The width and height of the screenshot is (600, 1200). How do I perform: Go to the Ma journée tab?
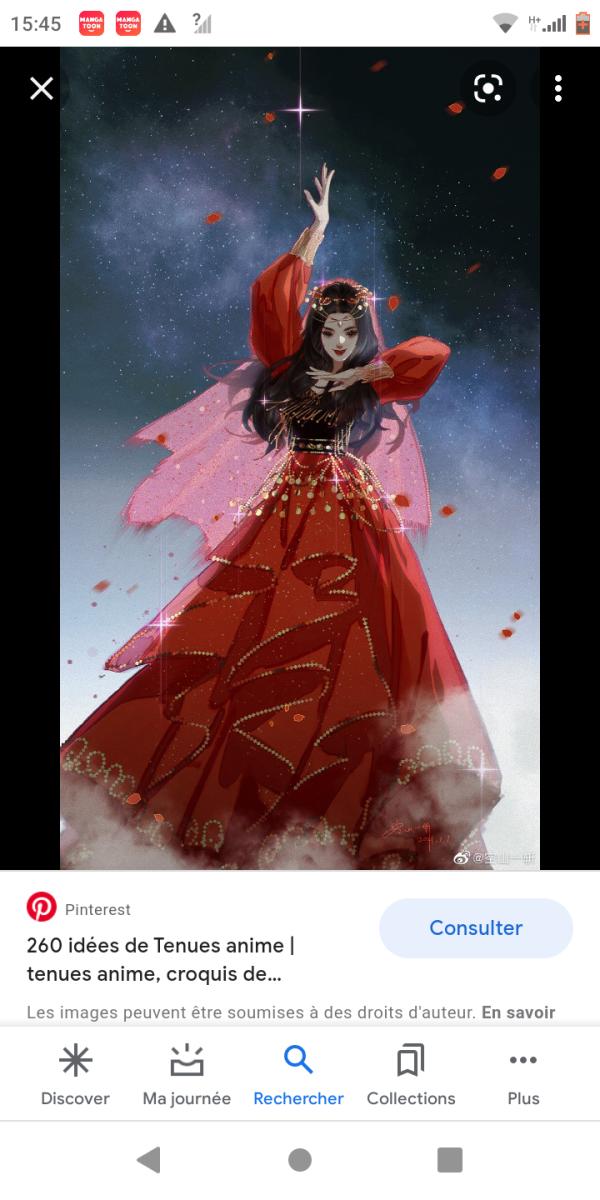click(187, 1074)
